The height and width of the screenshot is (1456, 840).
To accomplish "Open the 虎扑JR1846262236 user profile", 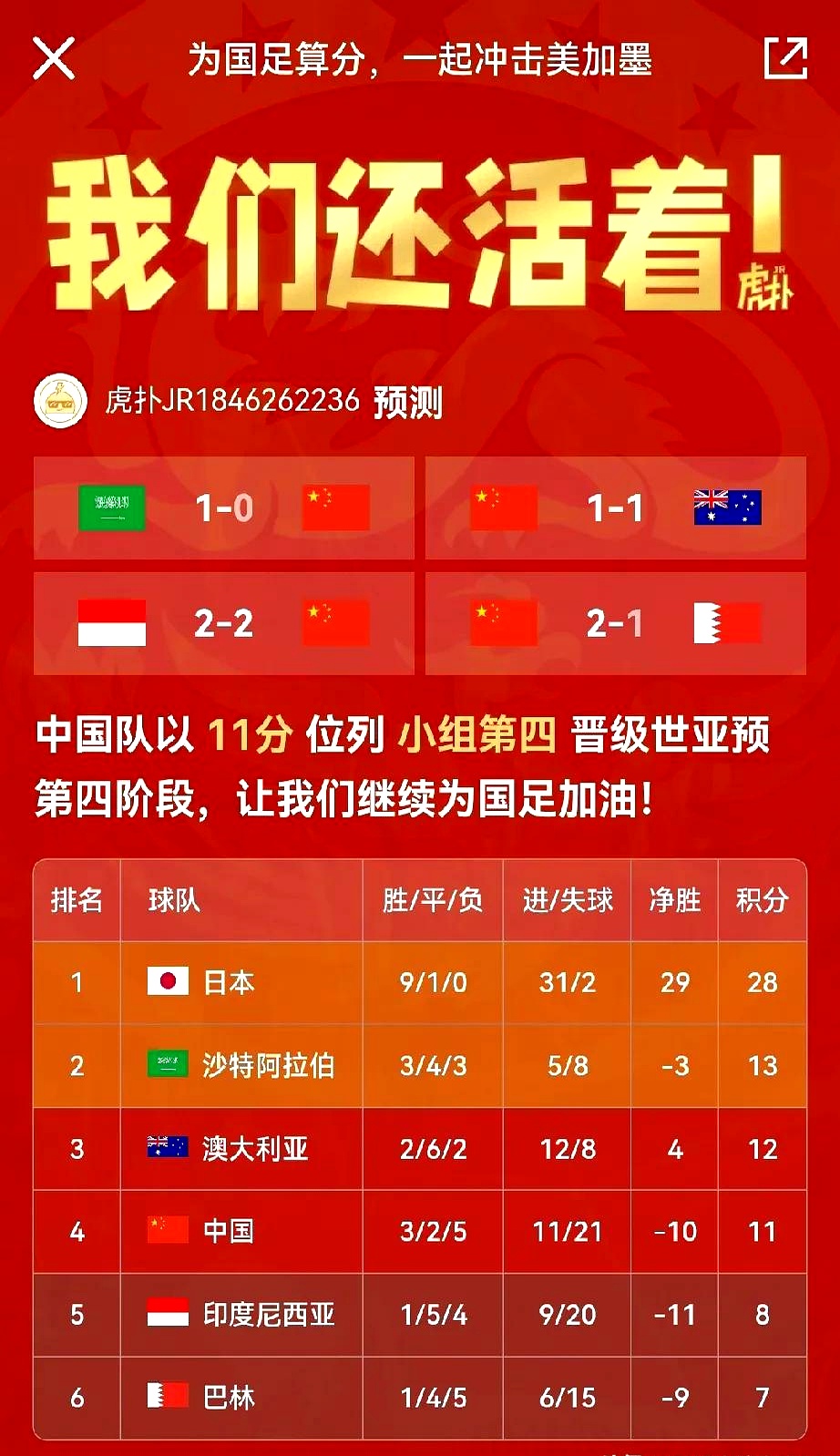I will click(60, 401).
